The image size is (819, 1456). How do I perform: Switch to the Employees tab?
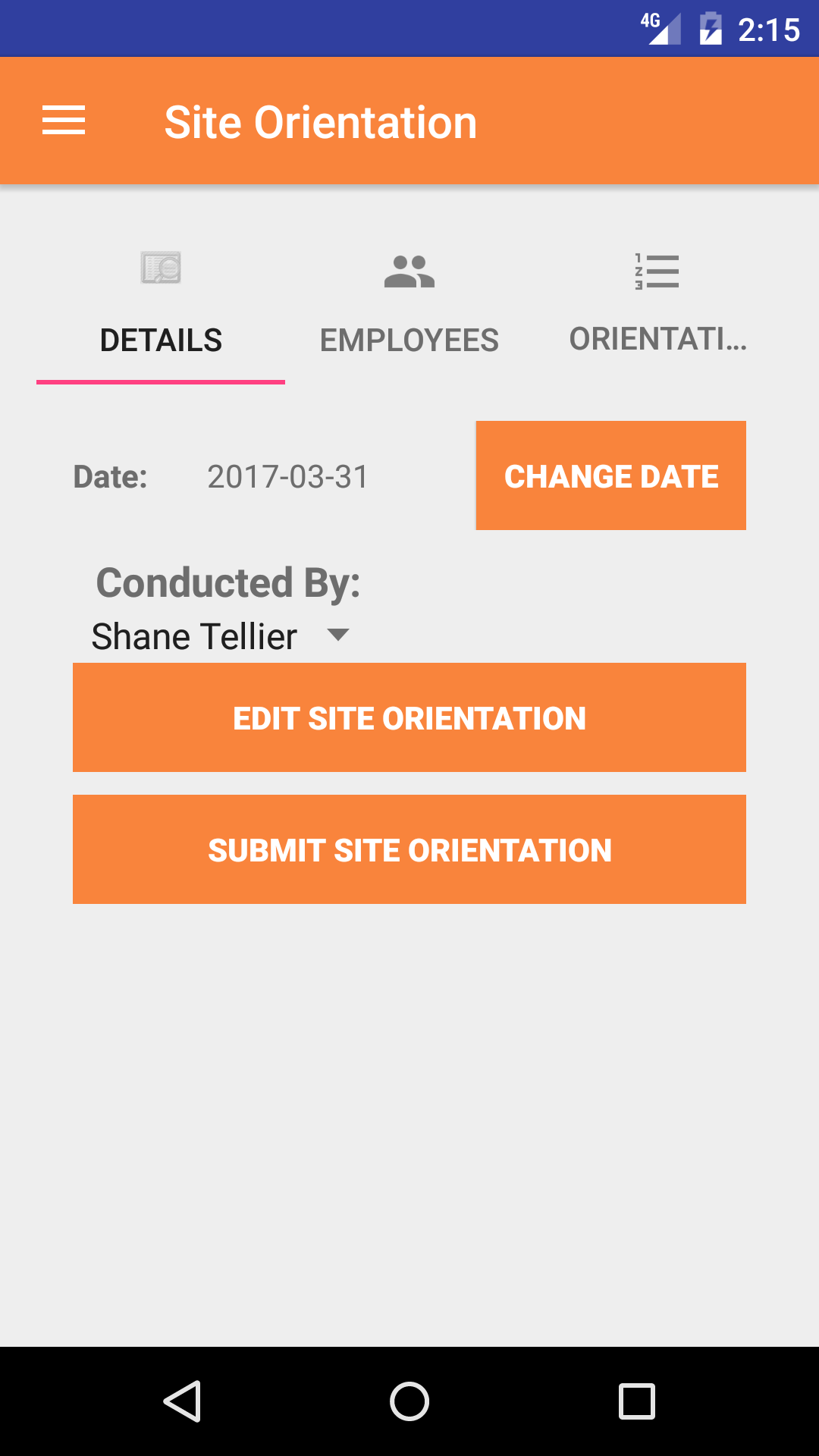[x=409, y=311]
